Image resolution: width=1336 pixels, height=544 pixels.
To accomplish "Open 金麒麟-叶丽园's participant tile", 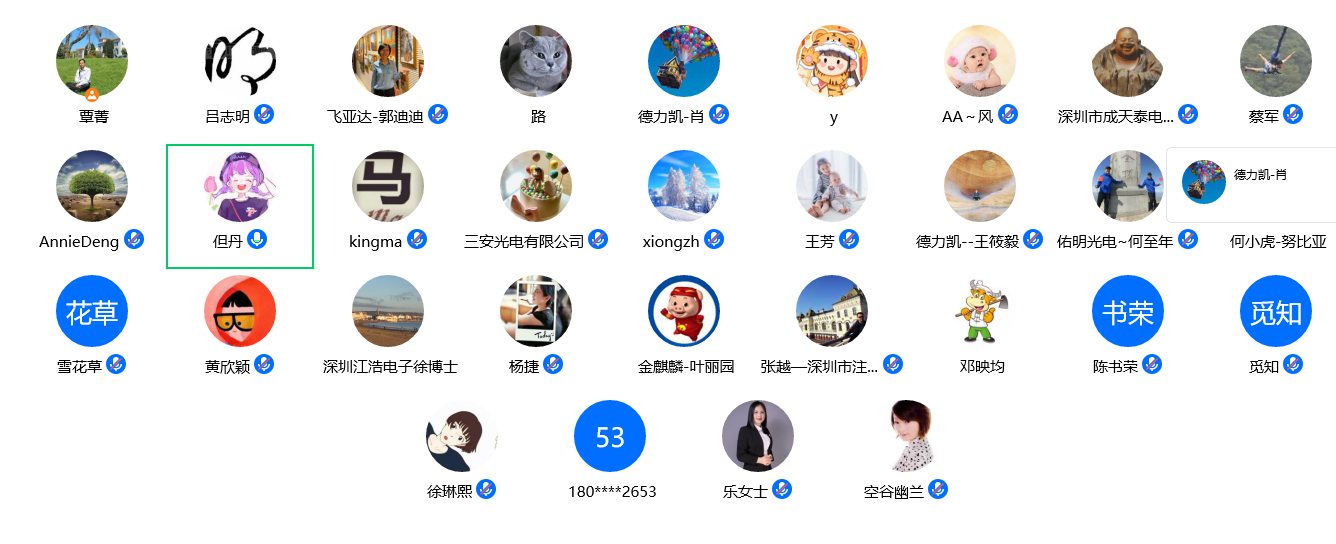I will [684, 312].
